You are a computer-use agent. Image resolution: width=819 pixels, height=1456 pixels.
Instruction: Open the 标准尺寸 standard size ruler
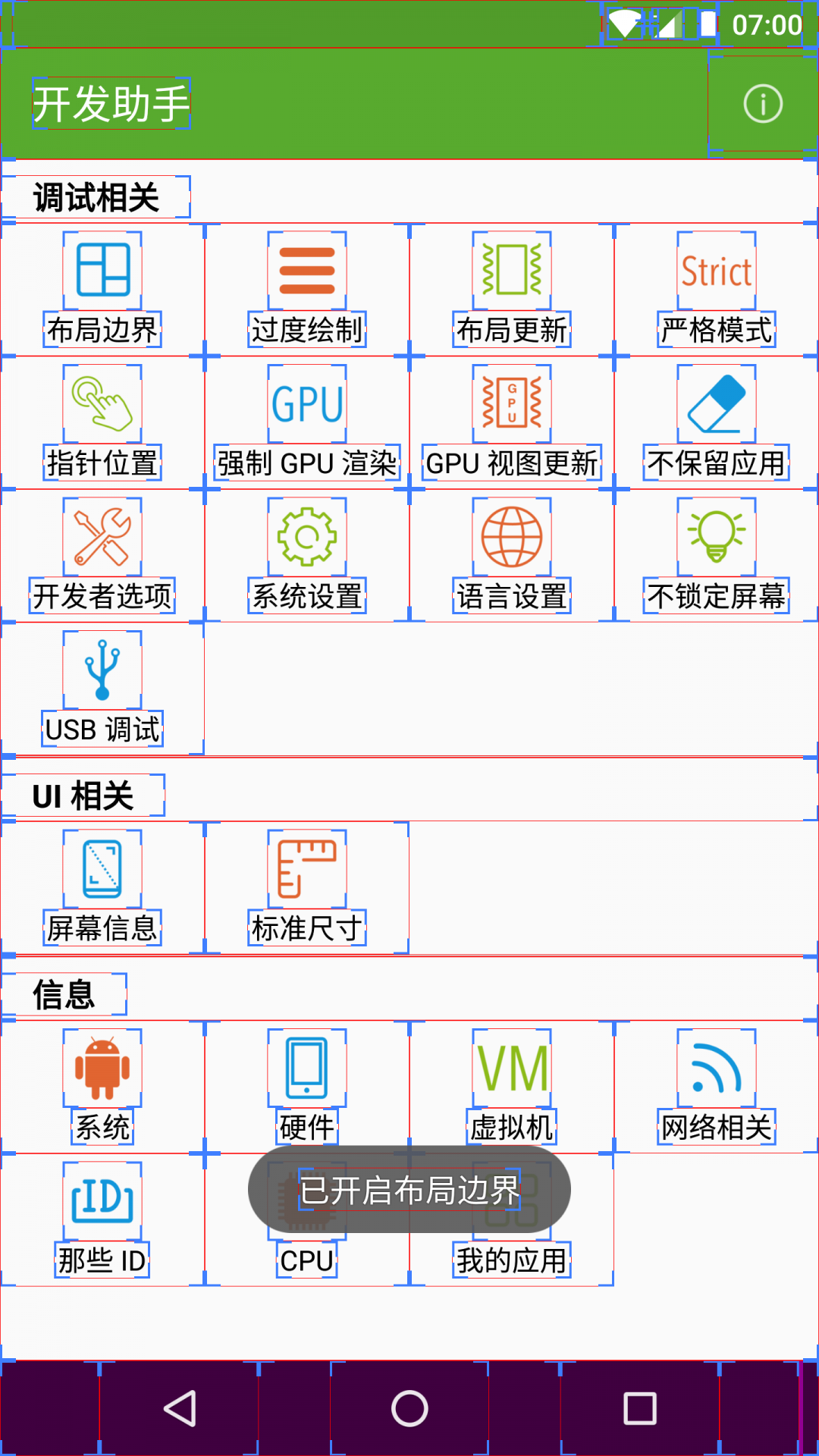point(306,883)
